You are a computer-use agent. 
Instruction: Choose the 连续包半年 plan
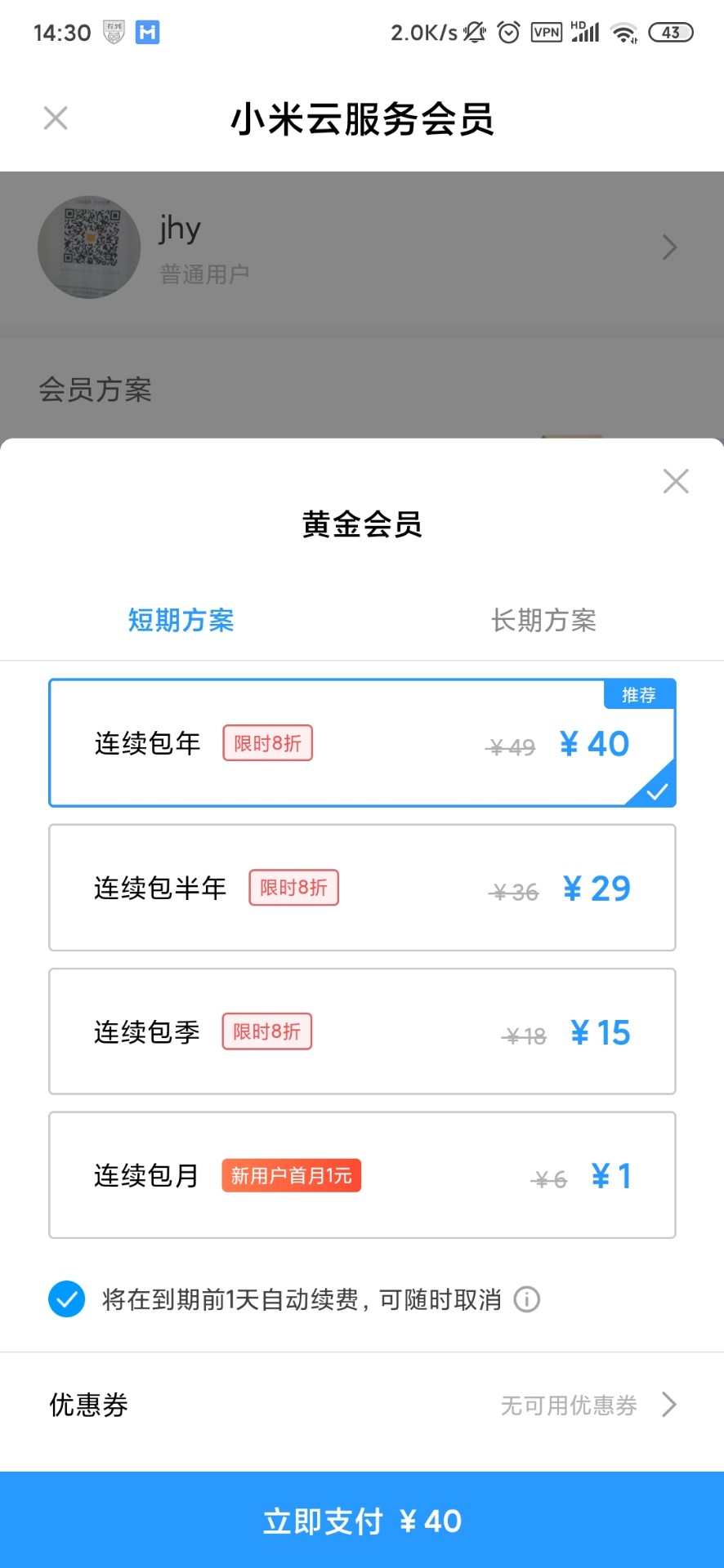click(x=362, y=888)
